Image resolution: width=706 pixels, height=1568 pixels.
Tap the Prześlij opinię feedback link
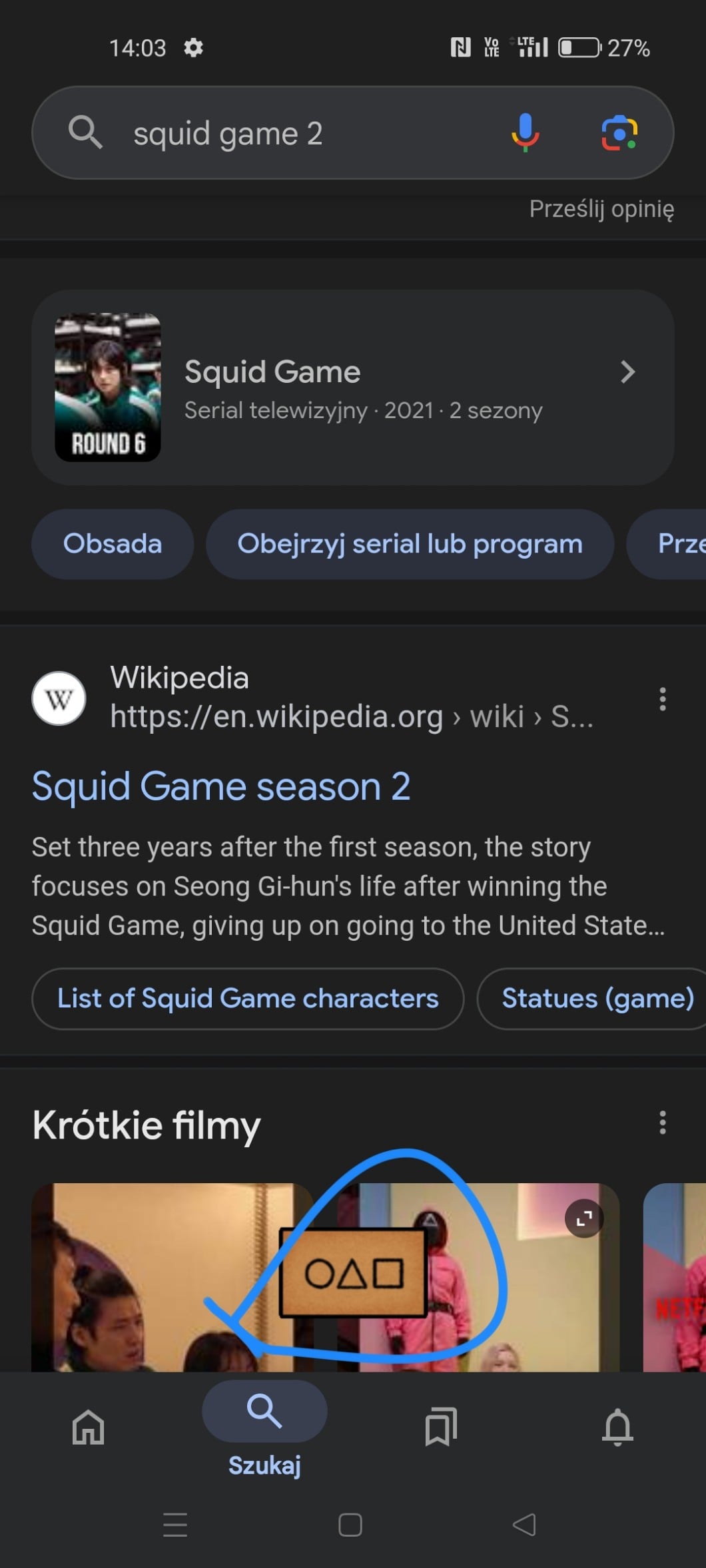pyautogui.click(x=601, y=209)
